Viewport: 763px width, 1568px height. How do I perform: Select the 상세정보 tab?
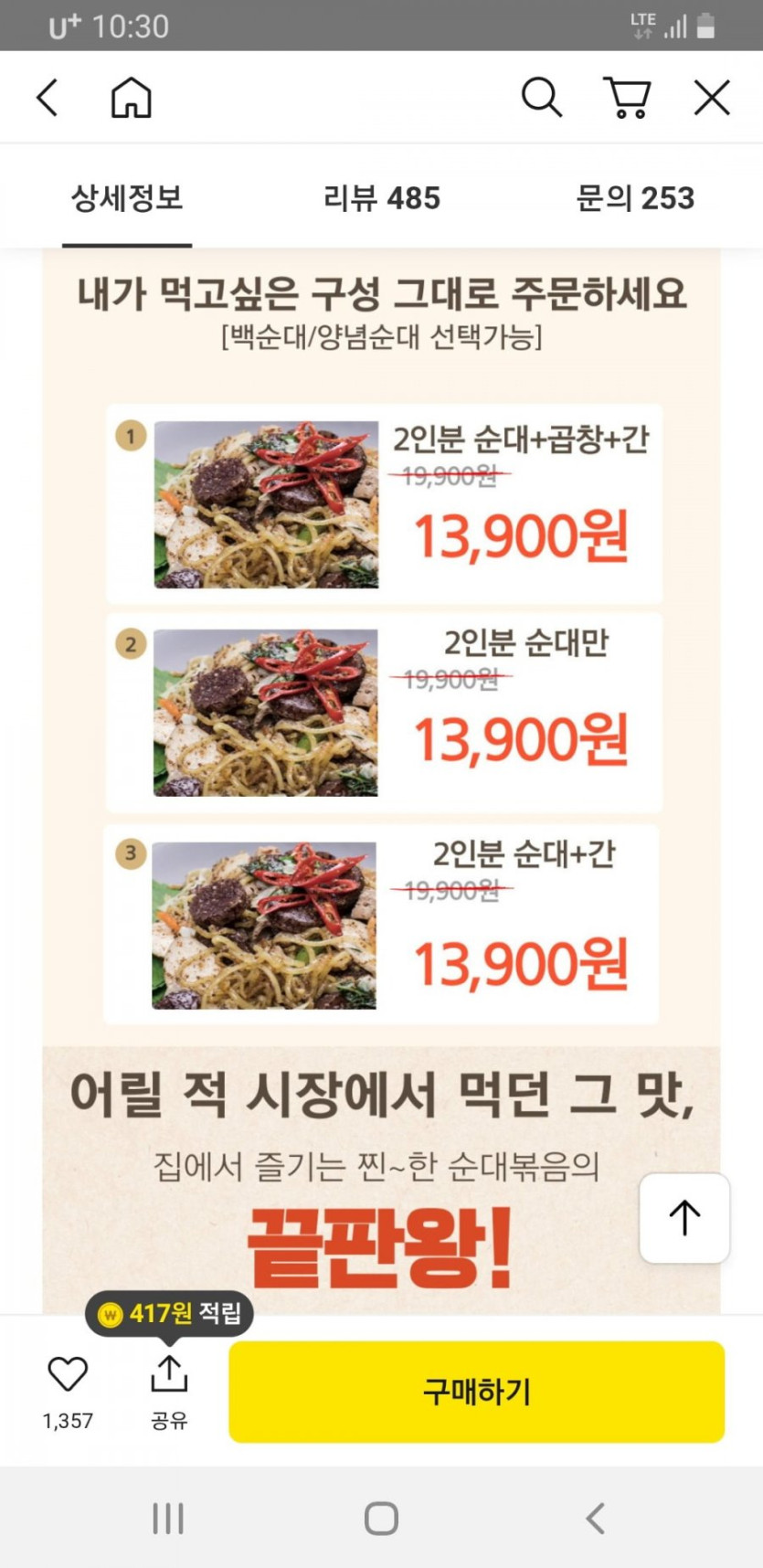[127, 198]
